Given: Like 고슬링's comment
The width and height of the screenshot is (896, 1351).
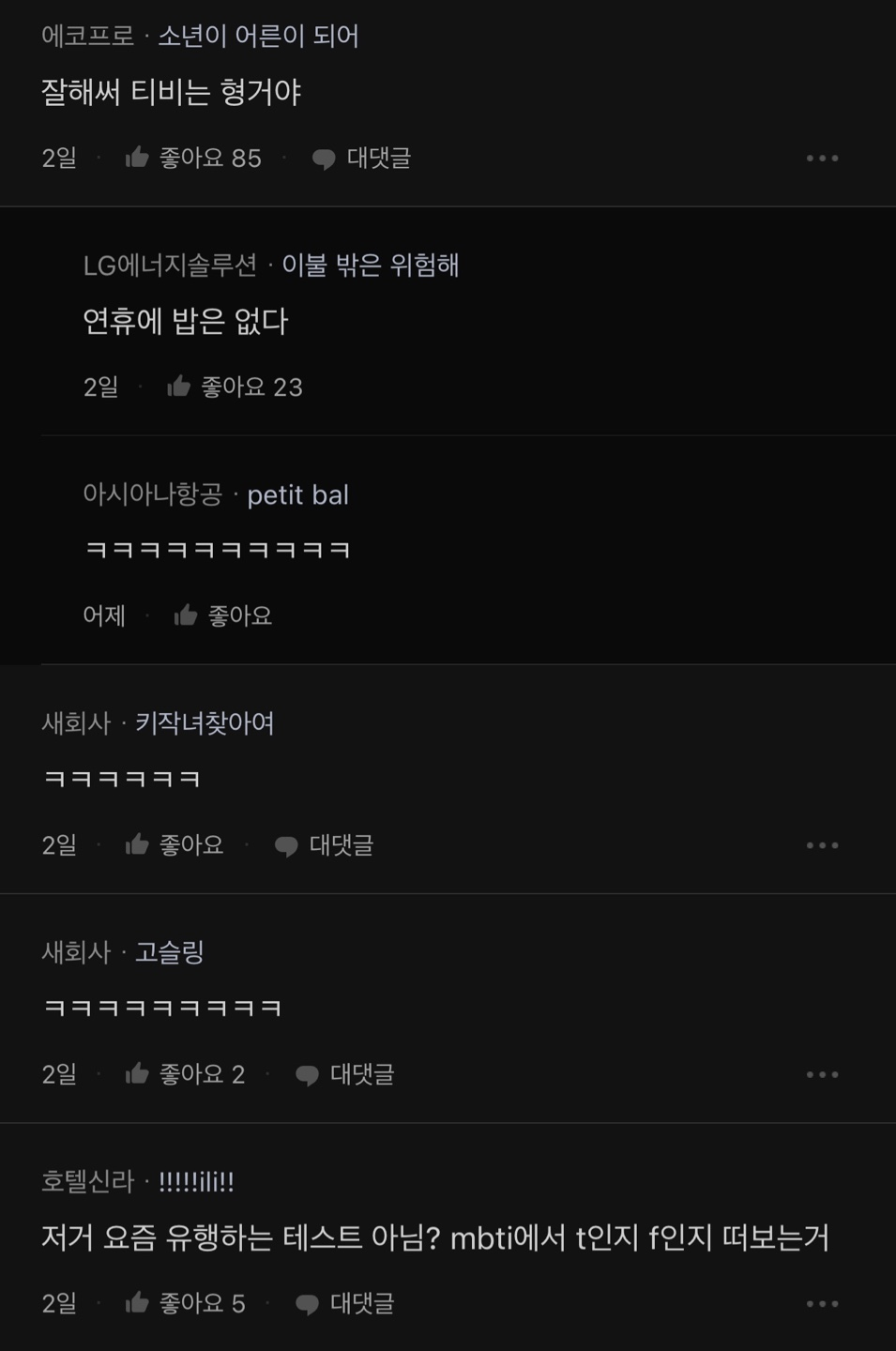Looking at the screenshot, I should (138, 1074).
